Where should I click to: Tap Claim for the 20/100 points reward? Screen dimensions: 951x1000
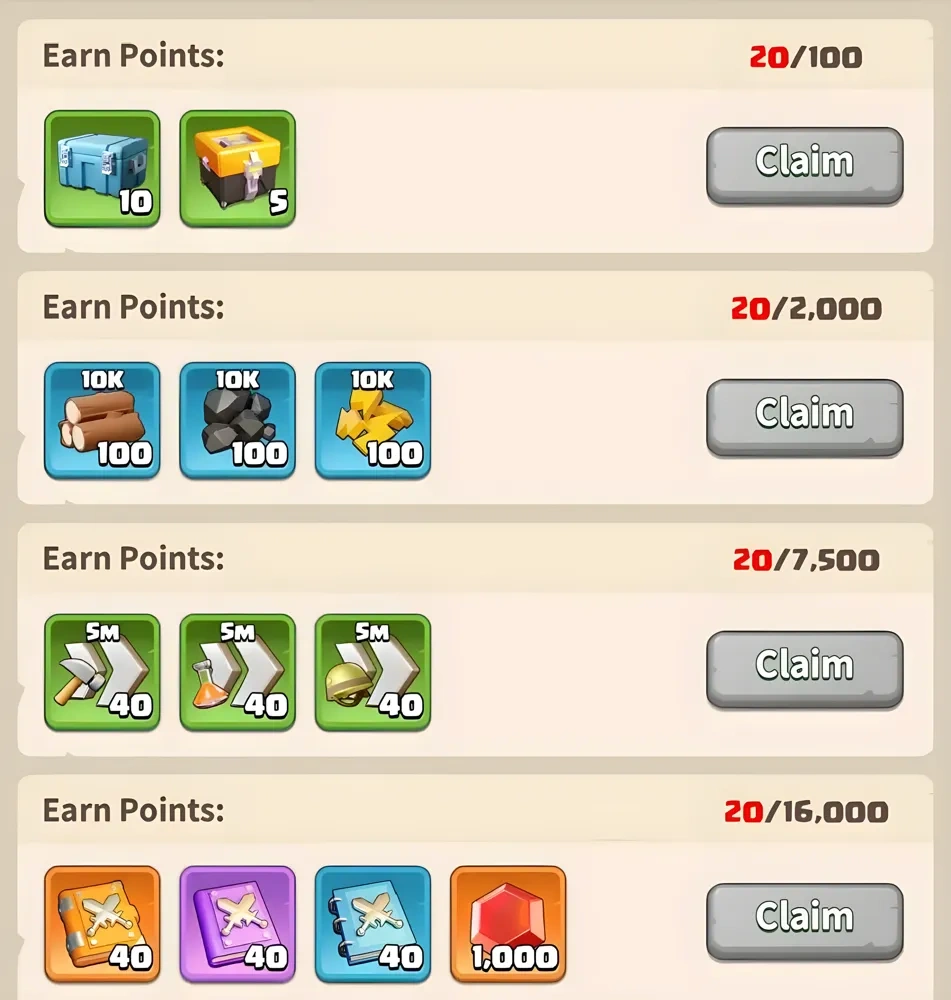[x=804, y=164]
